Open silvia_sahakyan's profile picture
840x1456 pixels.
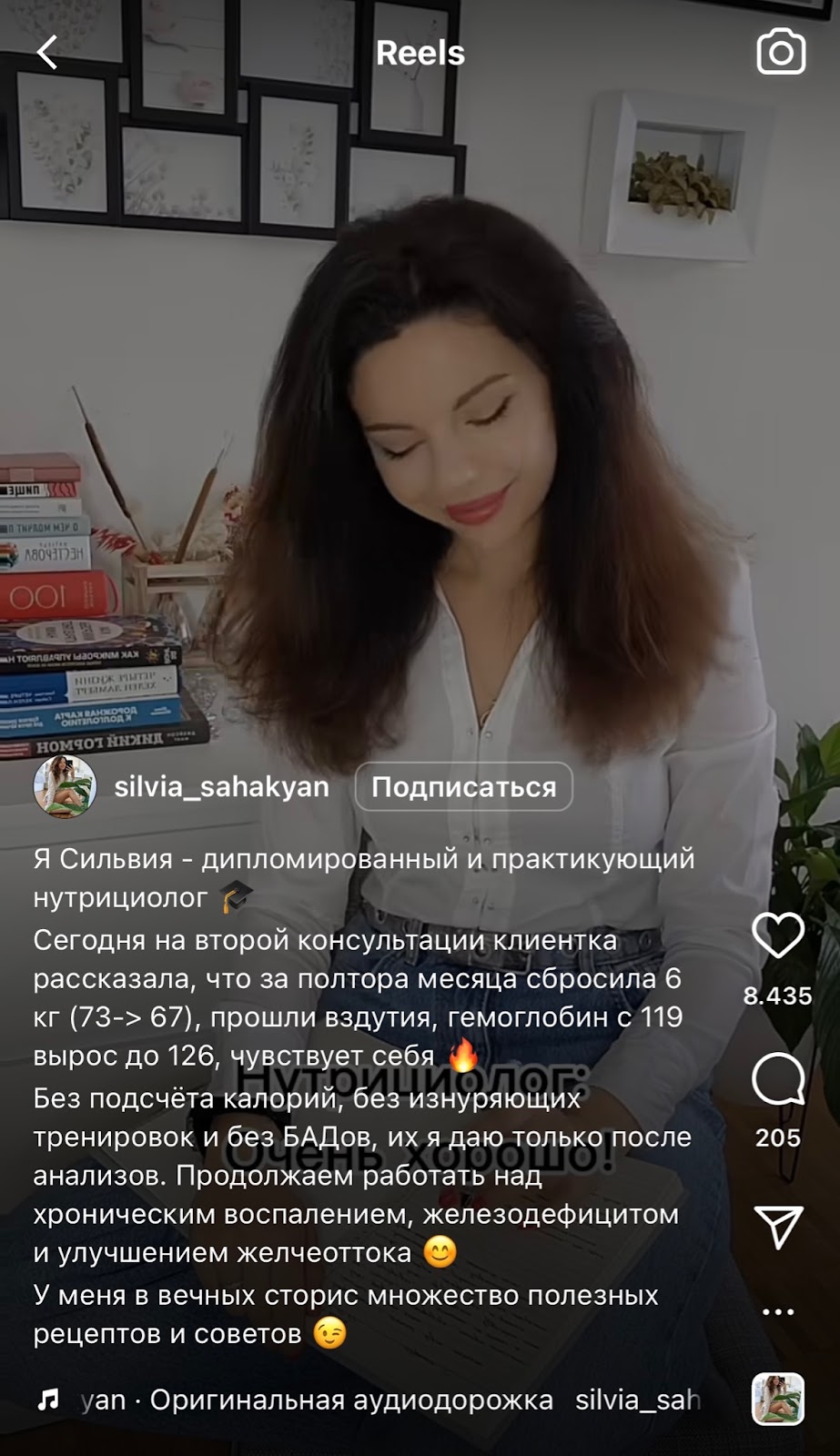pyautogui.click(x=65, y=786)
